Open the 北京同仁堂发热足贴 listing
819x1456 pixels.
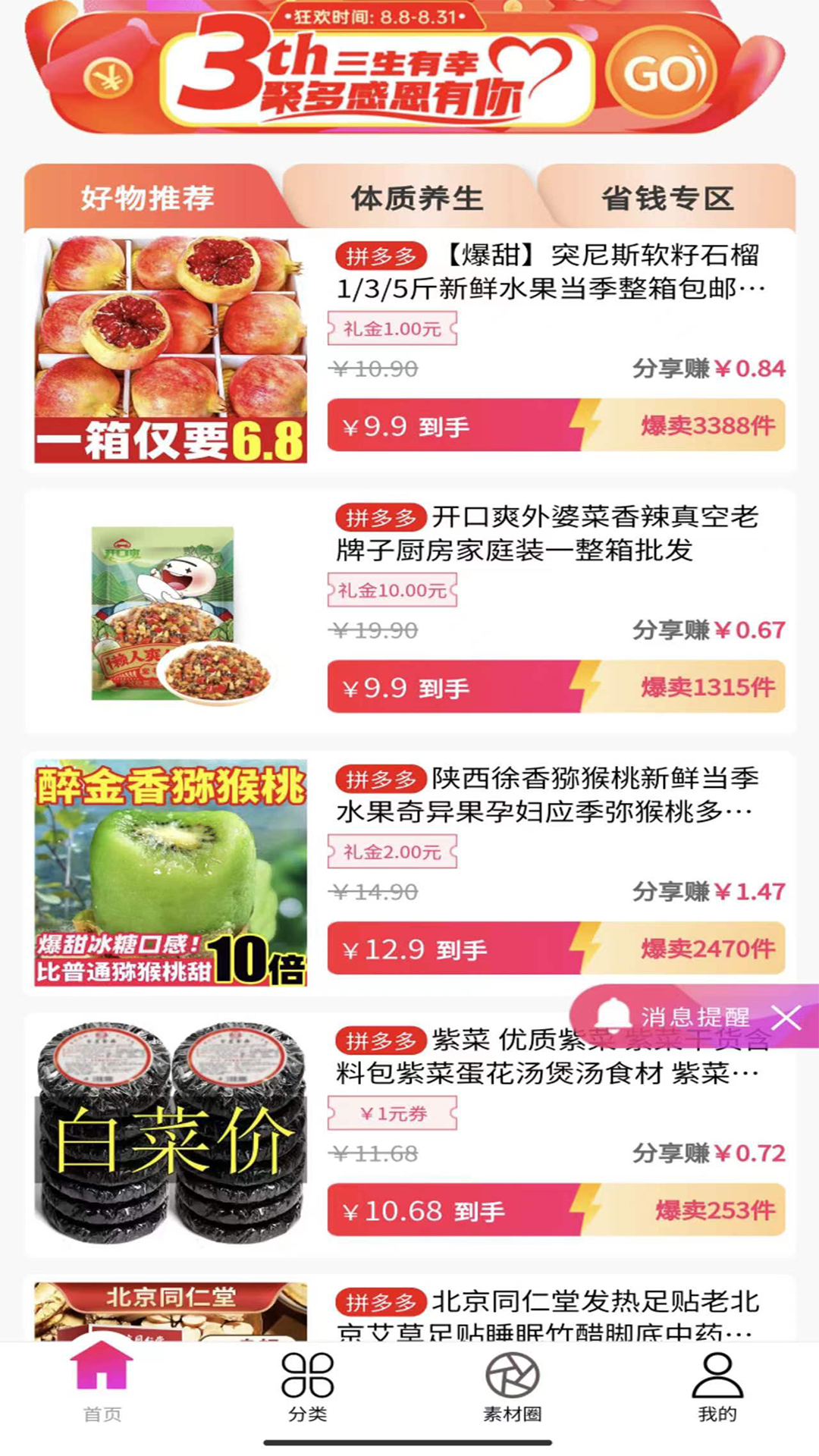546,1310
